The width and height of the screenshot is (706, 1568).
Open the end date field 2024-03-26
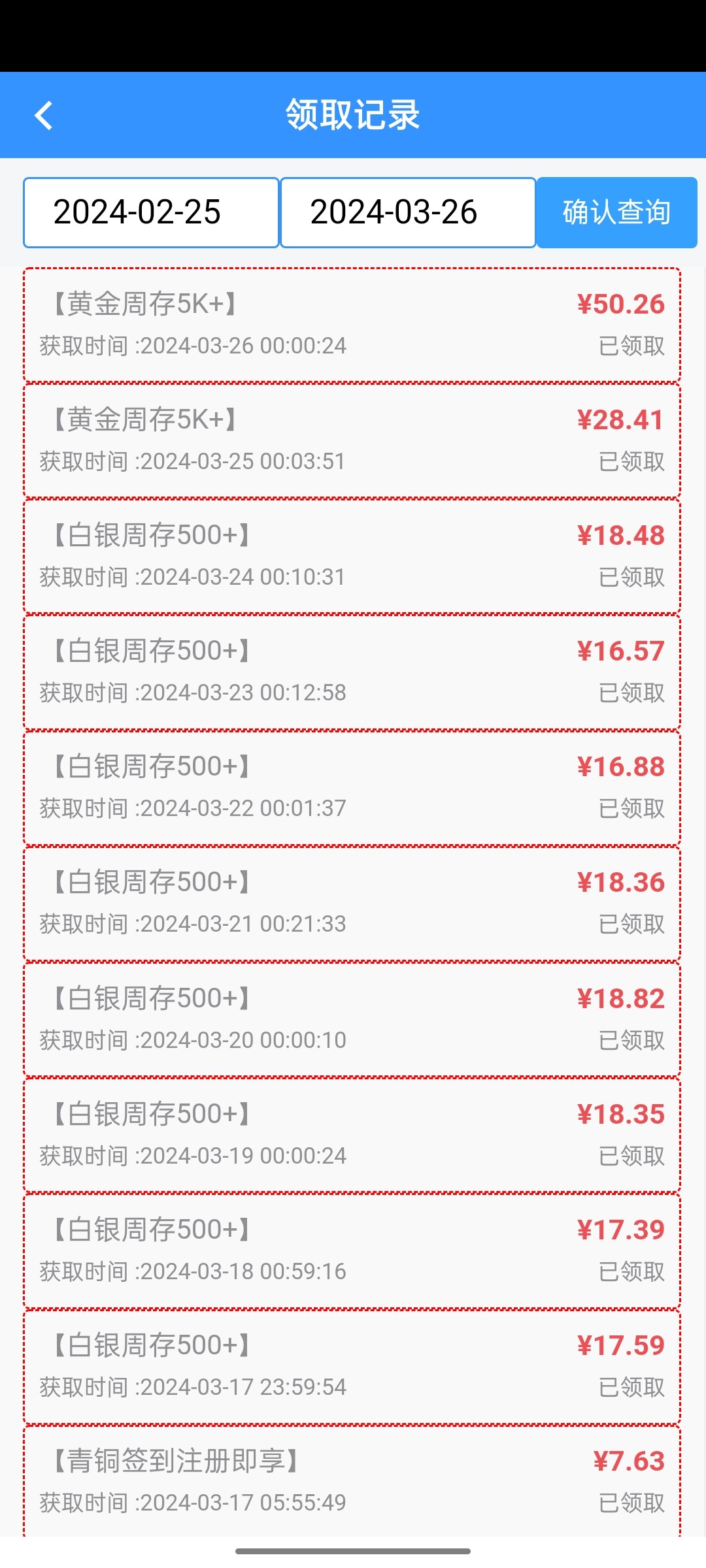click(408, 212)
